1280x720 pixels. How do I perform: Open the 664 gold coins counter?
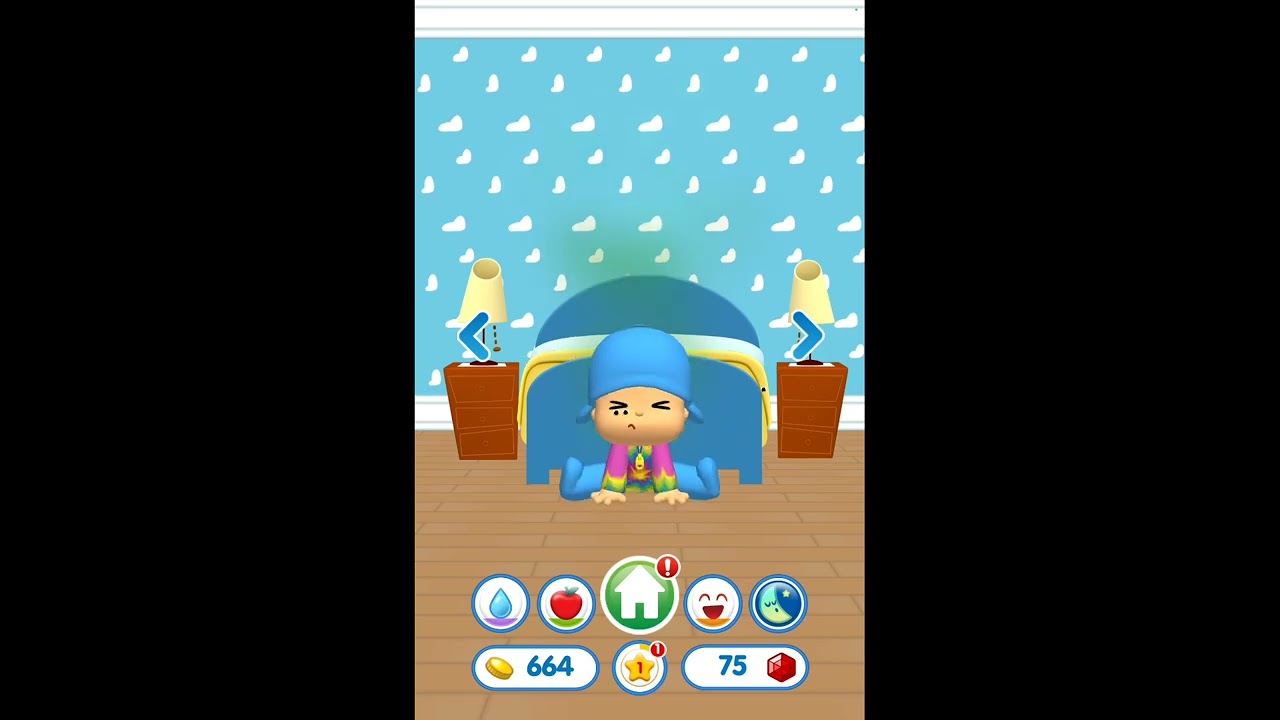(535, 667)
